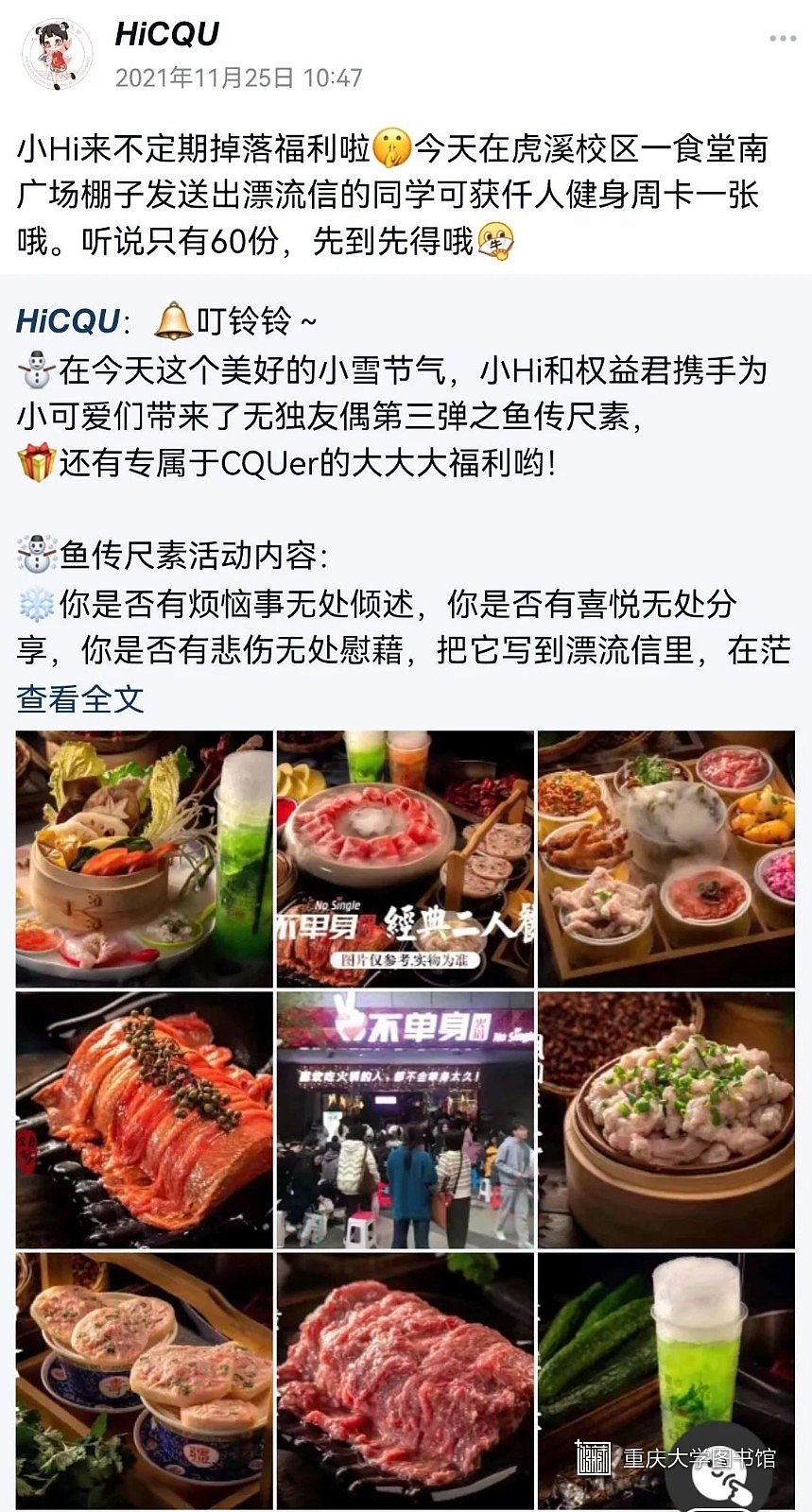Open the 不单身 storefront photo
Image resolution: width=812 pixels, height=1512 pixels.
click(x=405, y=1120)
